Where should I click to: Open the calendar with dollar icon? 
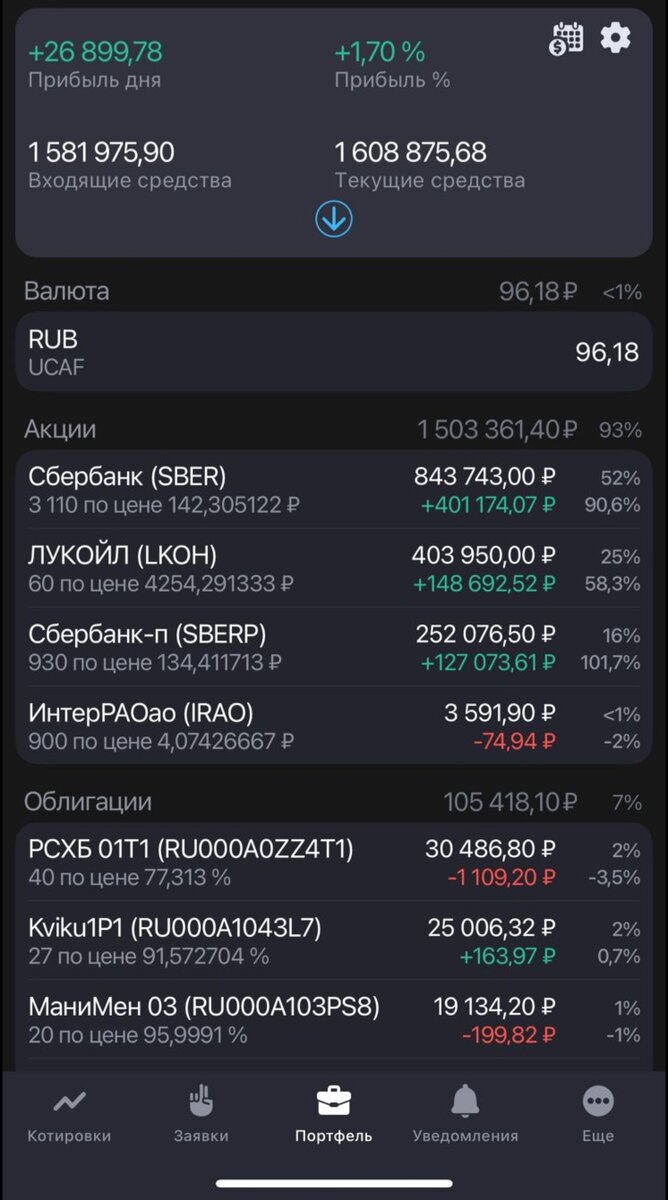(567, 39)
